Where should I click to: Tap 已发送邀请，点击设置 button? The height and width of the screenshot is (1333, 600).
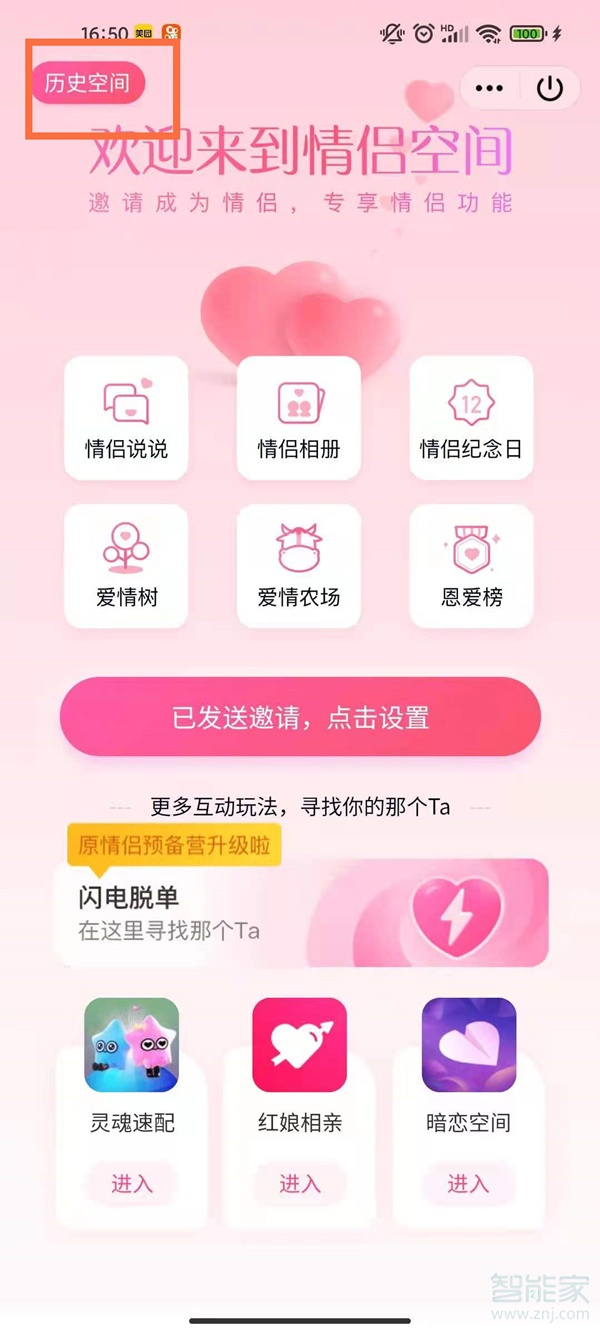pyautogui.click(x=300, y=717)
